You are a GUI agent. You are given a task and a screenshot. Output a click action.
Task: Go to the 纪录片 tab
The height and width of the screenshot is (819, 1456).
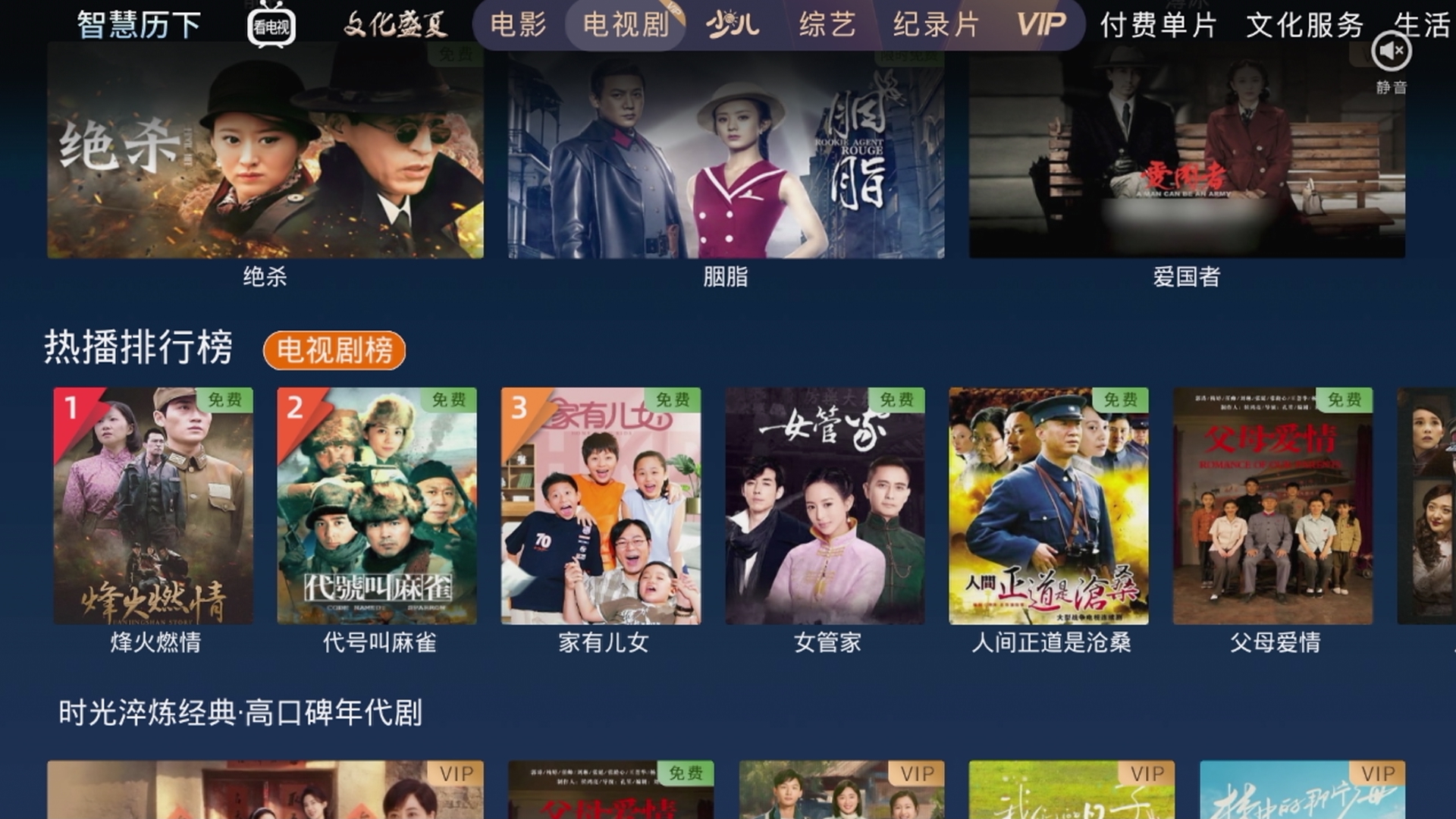(936, 25)
